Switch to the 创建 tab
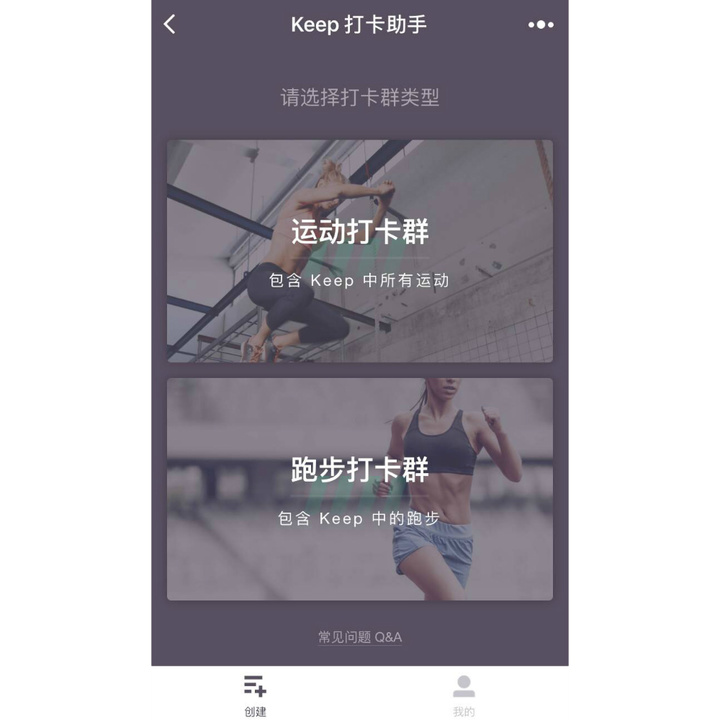The height and width of the screenshot is (720, 720). 255,695
